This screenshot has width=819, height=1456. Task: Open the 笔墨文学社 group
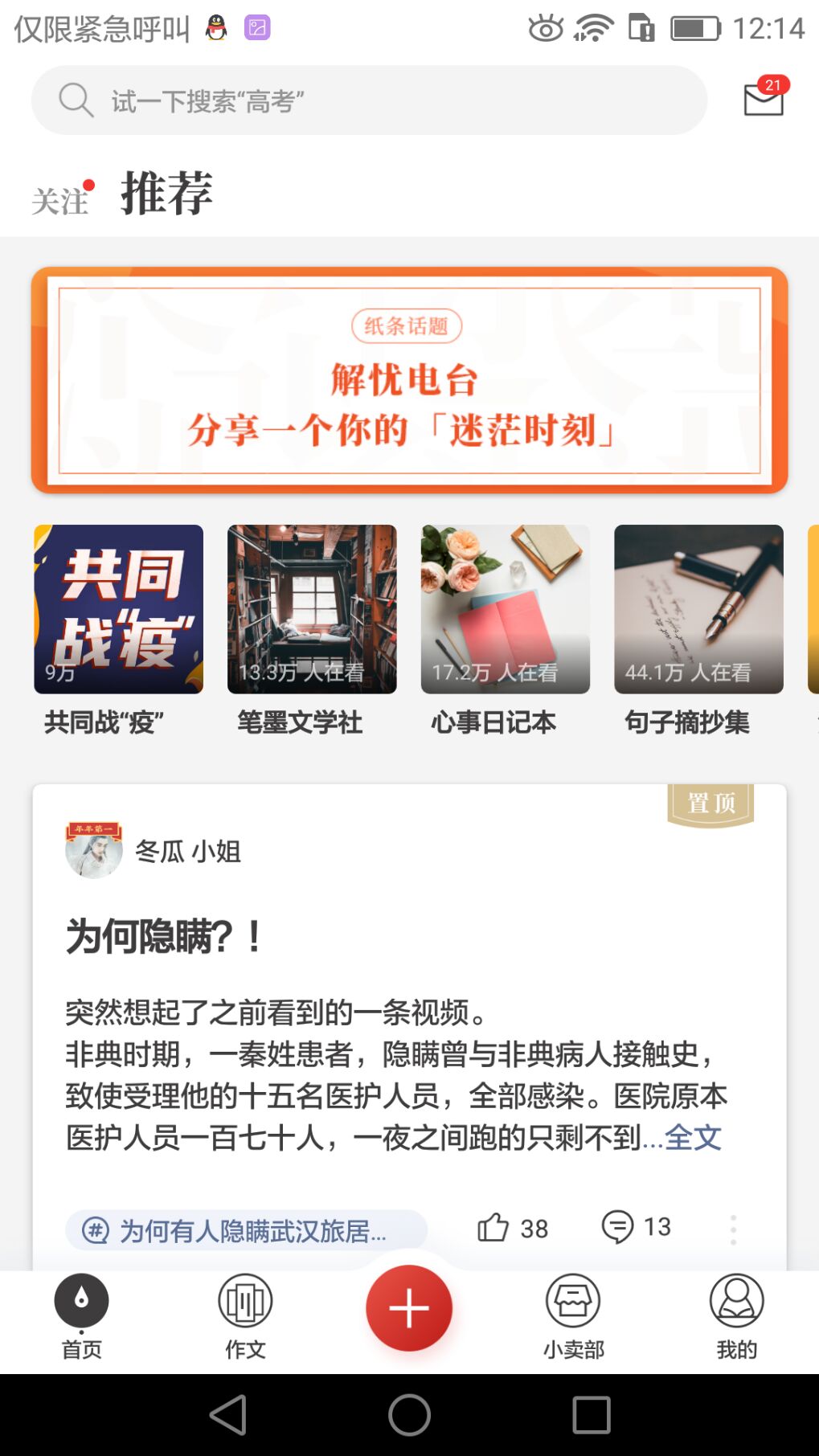[x=312, y=630]
